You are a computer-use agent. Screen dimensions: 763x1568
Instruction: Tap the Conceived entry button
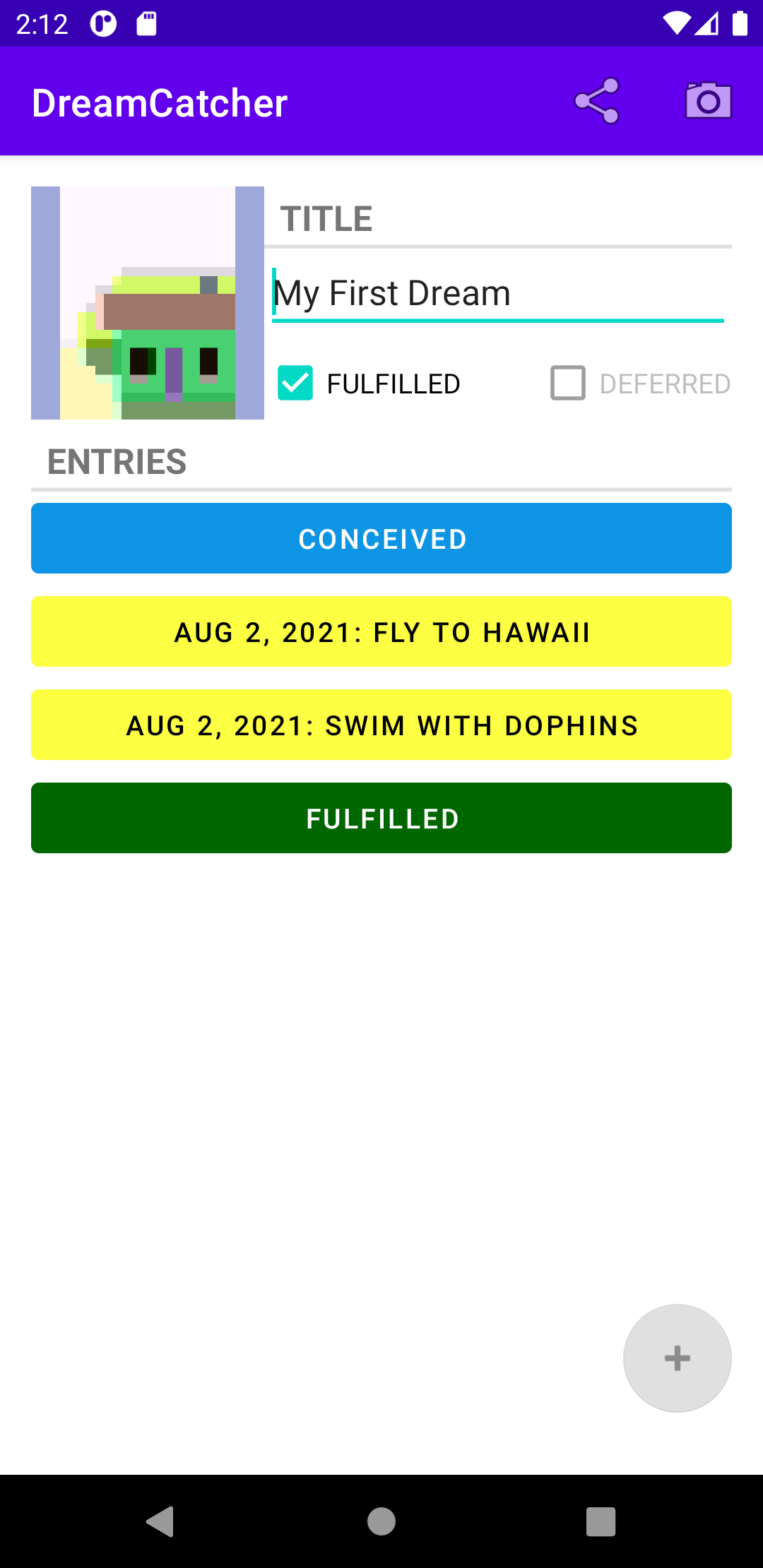[x=381, y=538]
